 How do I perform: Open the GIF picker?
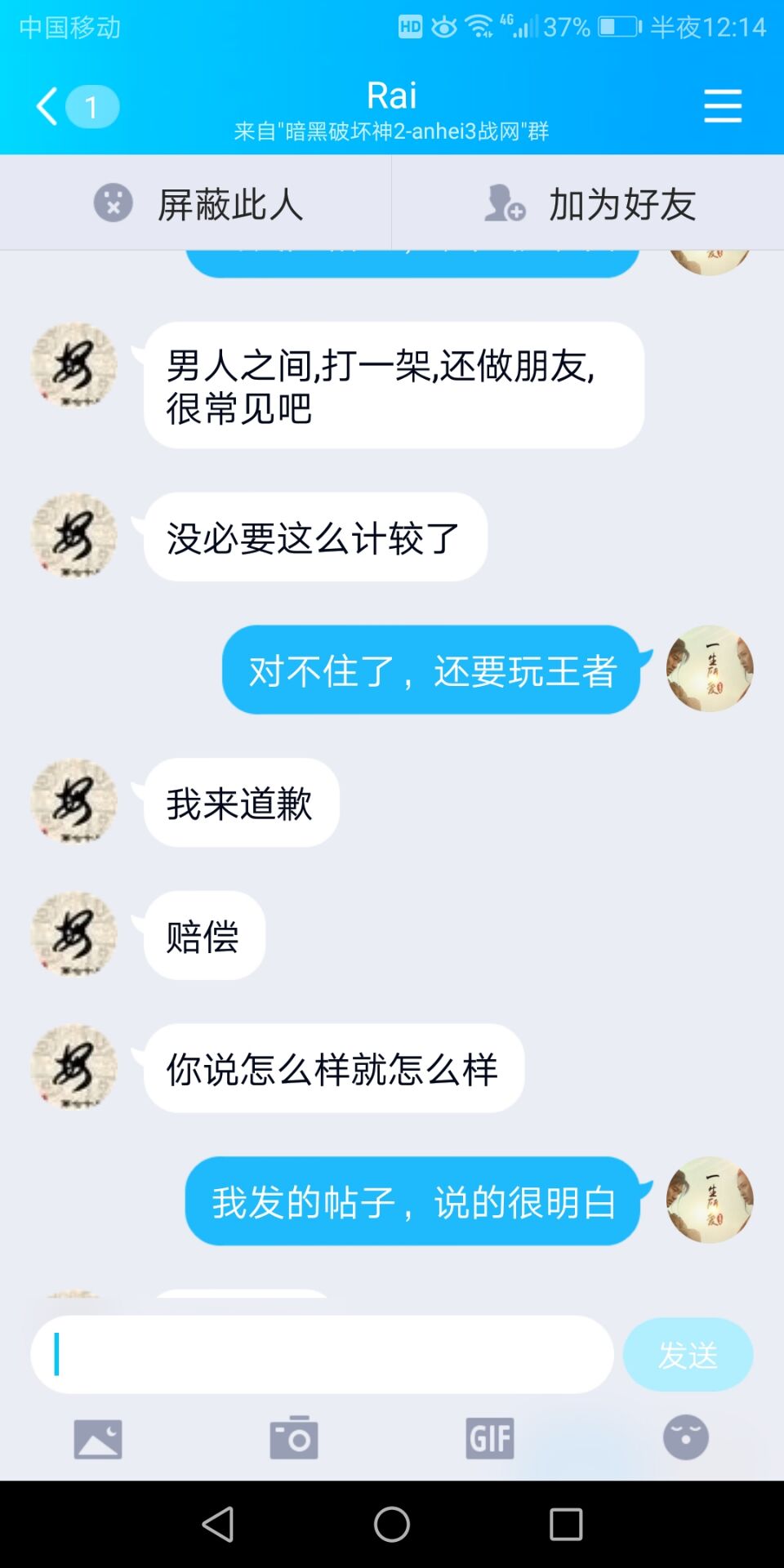[490, 1438]
